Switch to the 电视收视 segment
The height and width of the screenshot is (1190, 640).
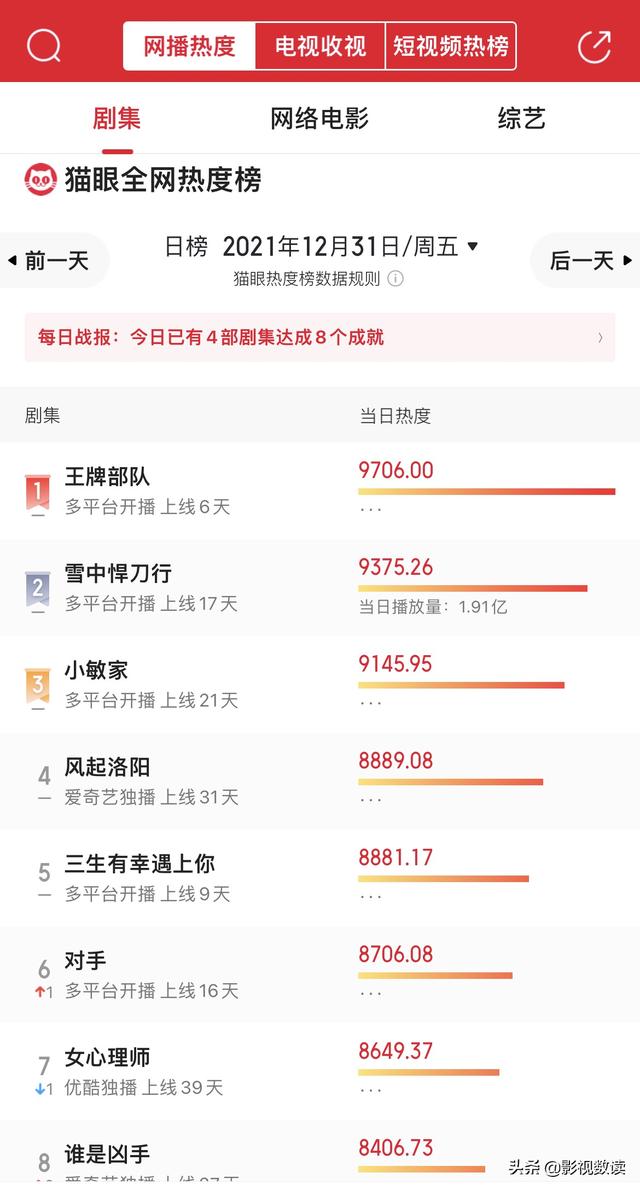coord(320,46)
